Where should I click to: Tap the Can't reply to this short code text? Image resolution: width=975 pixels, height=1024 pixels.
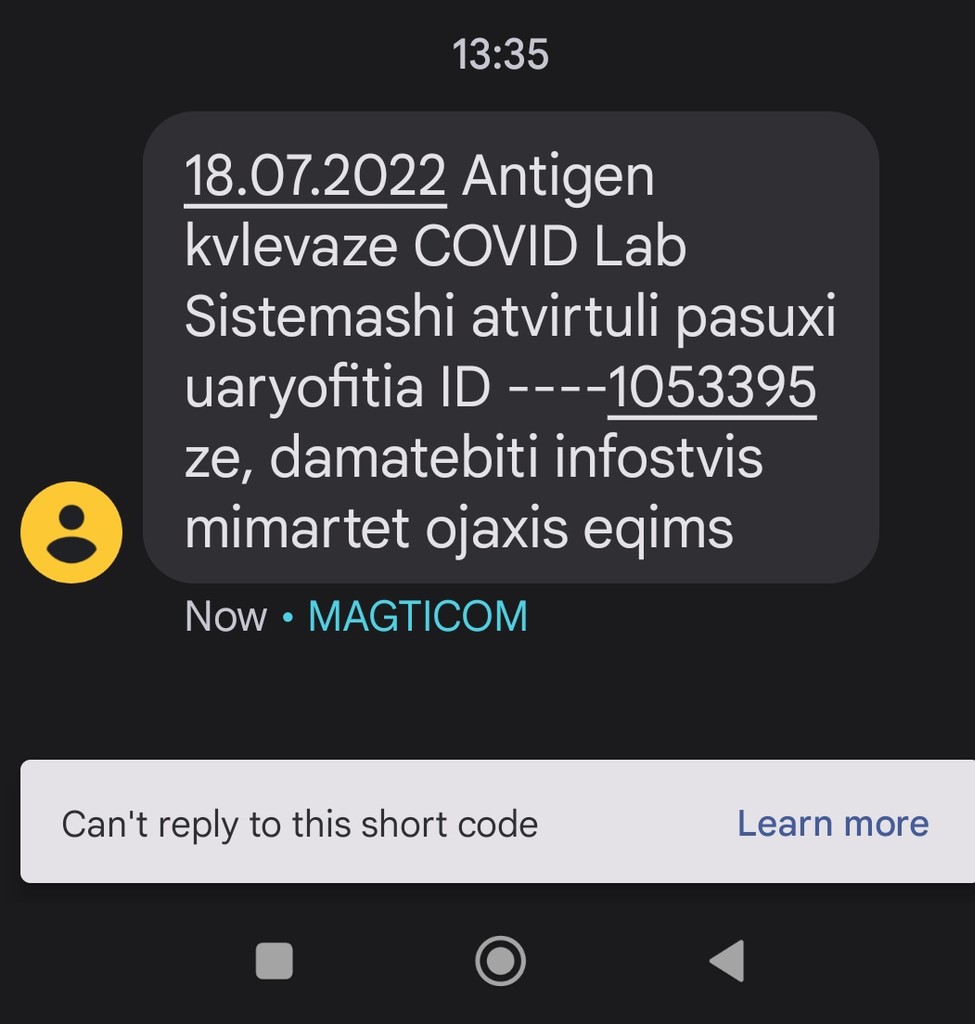coord(299,823)
